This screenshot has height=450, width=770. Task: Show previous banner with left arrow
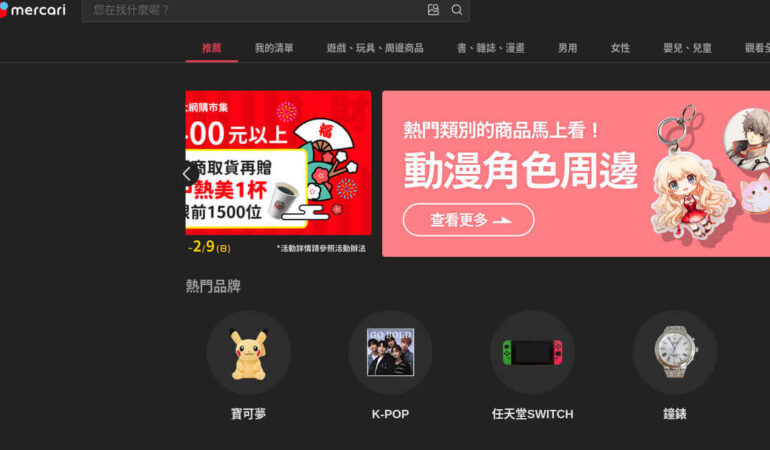point(187,174)
